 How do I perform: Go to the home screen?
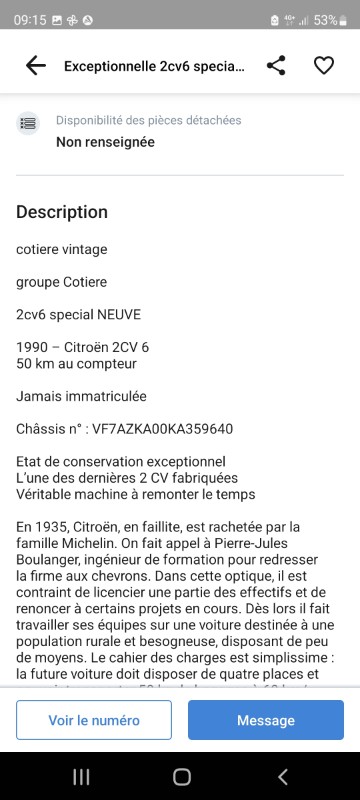(182, 777)
